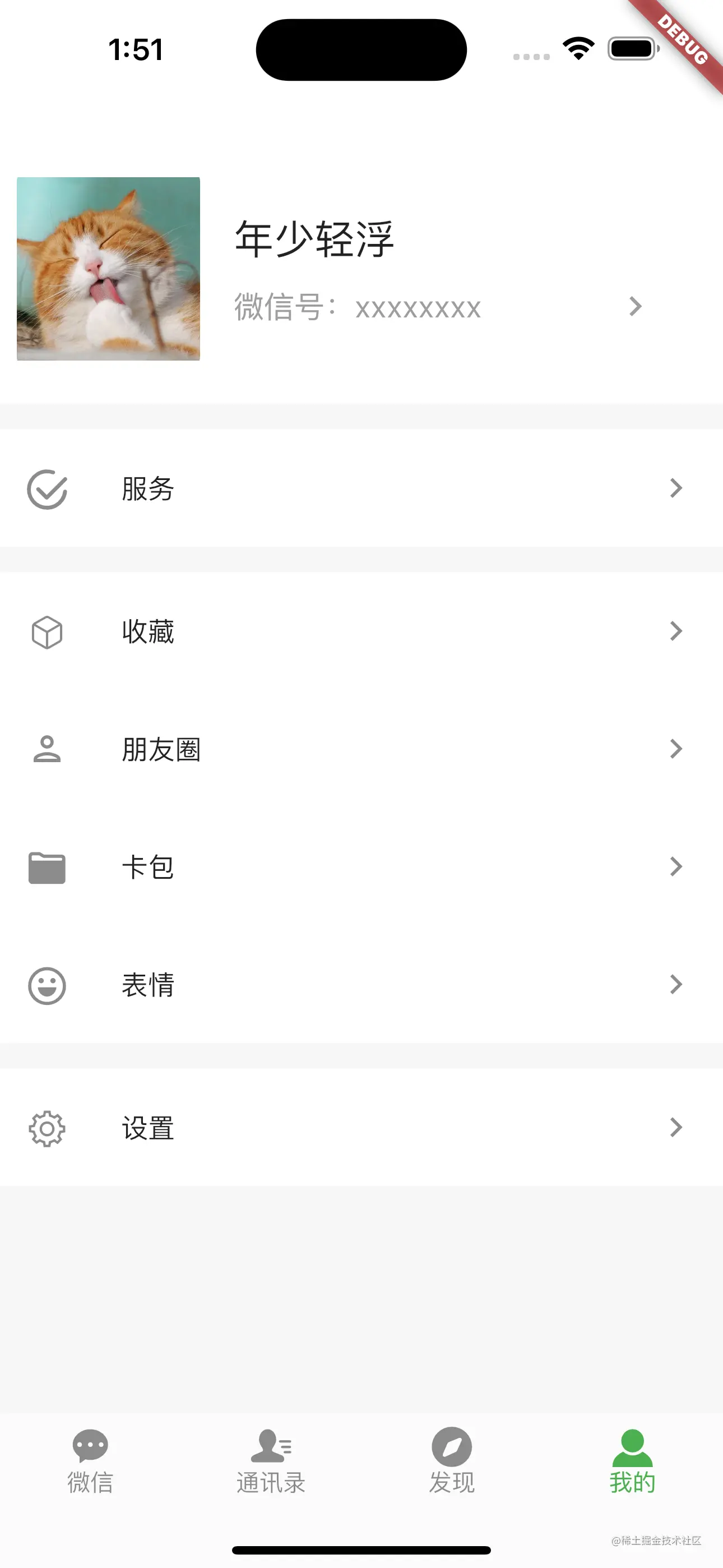Select the 服务 (Services) checkmark icon
Image resolution: width=723 pixels, height=1568 pixels.
[x=48, y=489]
